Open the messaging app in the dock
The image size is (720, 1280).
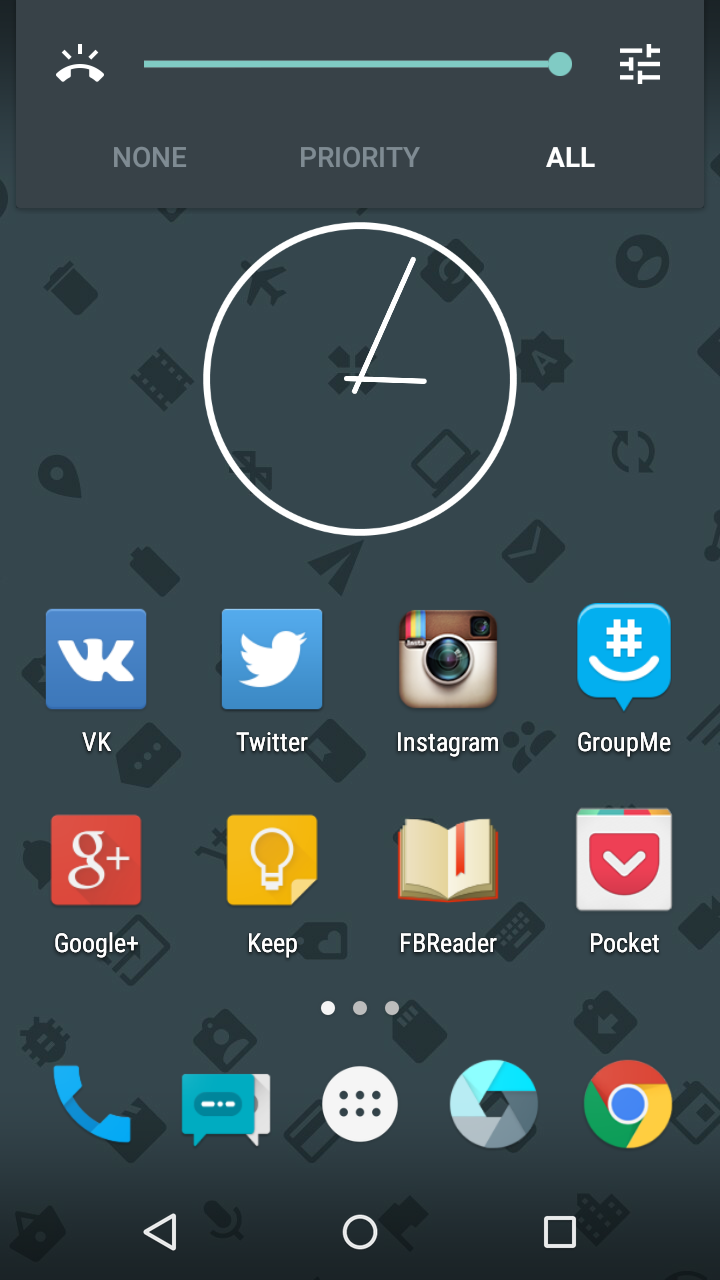[x=226, y=1108]
